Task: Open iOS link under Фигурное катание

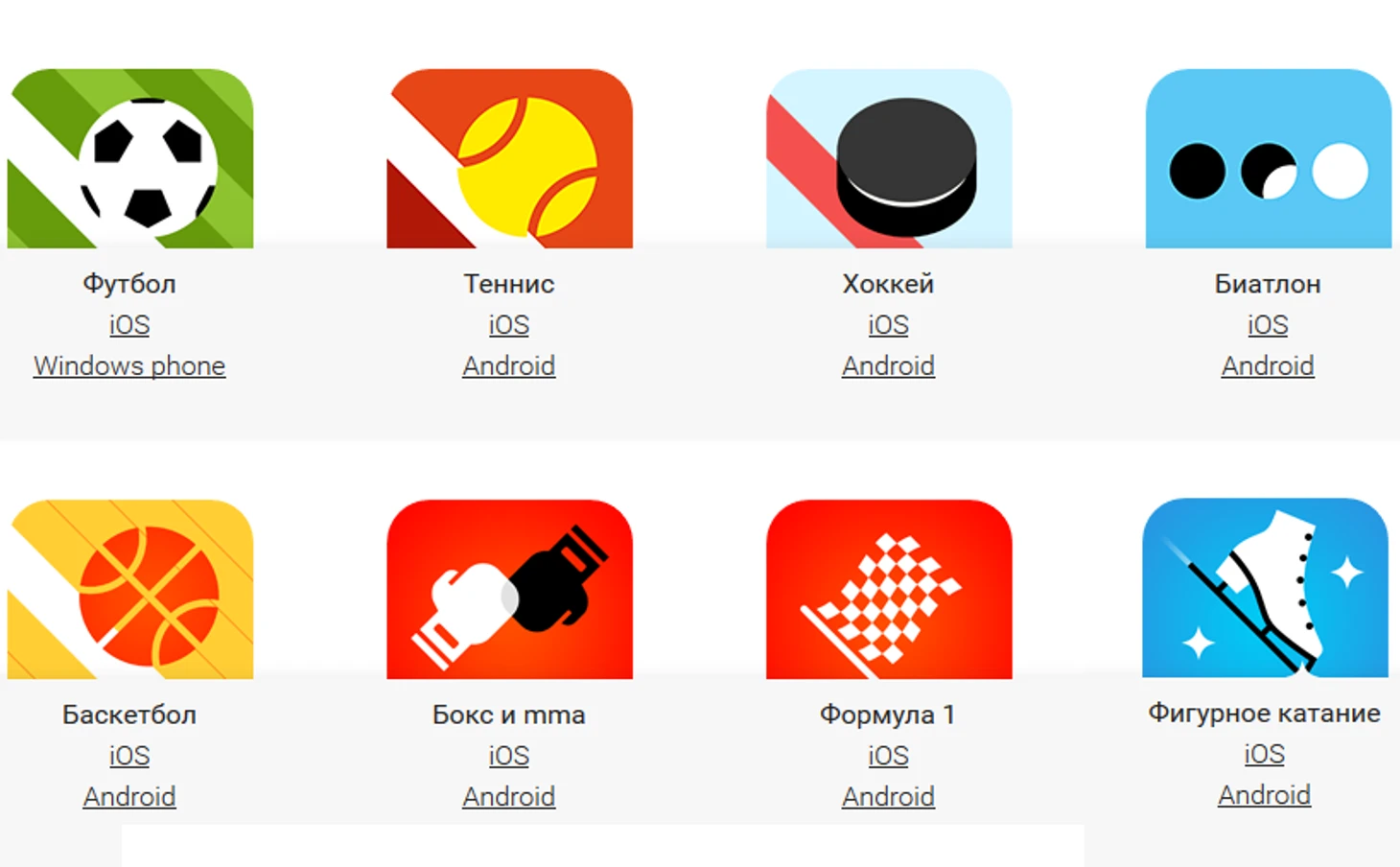Action: pyautogui.click(x=1264, y=754)
